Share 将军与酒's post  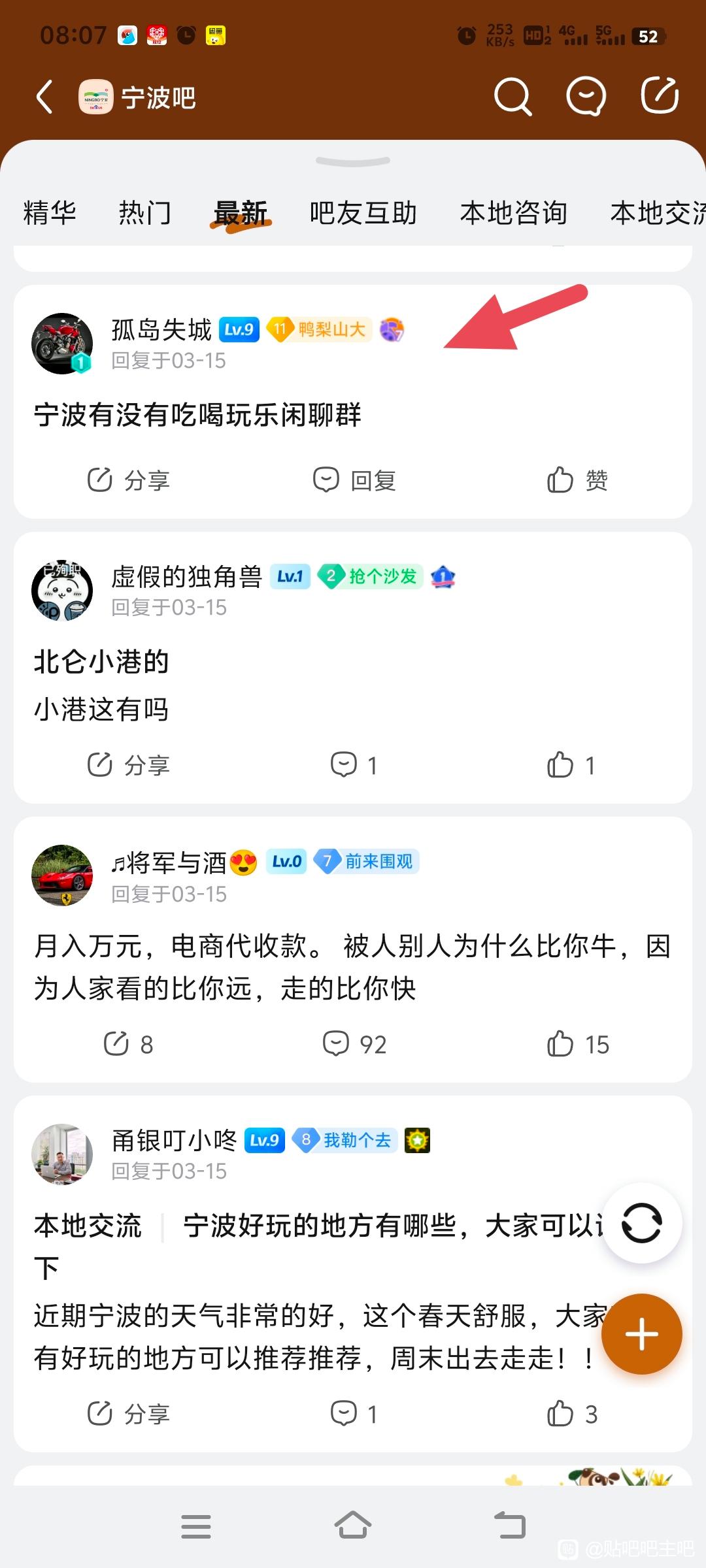click(x=128, y=1044)
